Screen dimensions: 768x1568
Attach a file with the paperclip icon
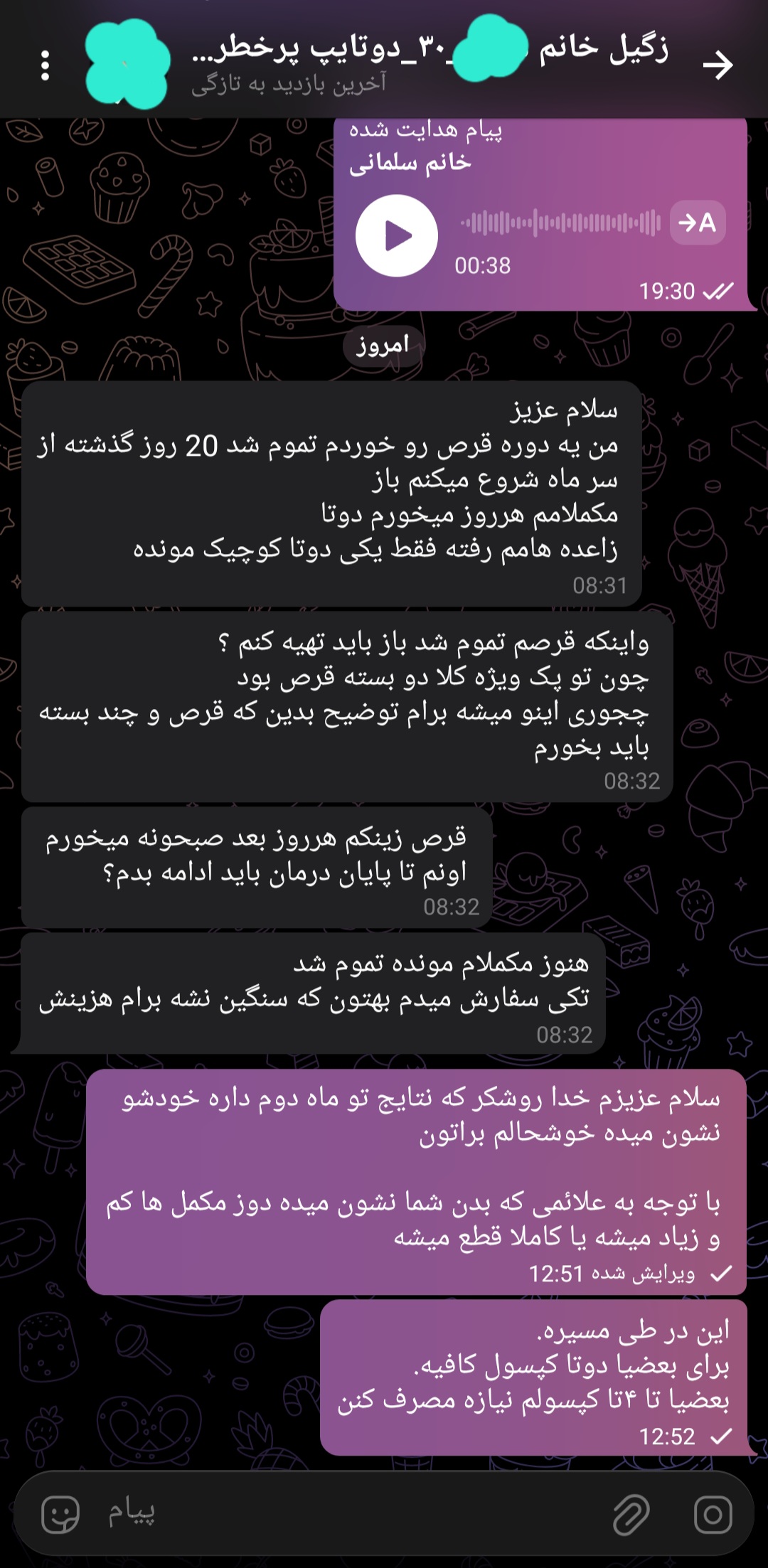tap(631, 1514)
